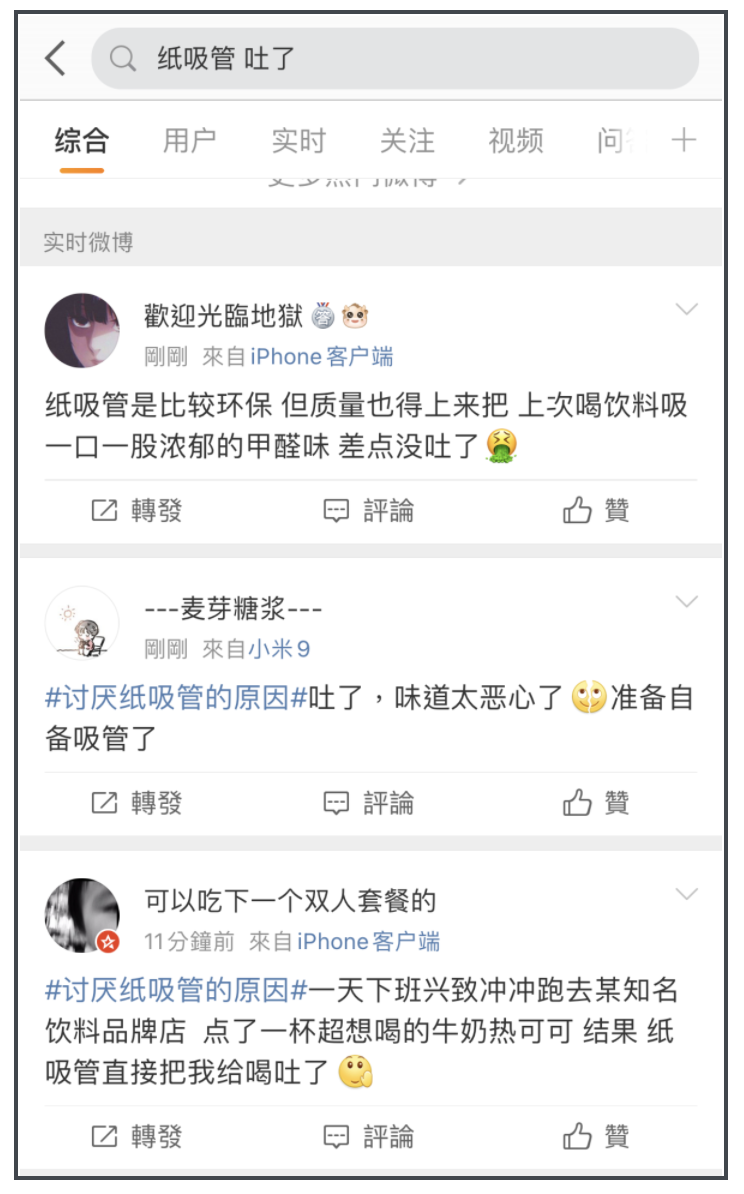The height and width of the screenshot is (1194, 744).
Task: Switch to the 用户 tab
Action: tap(189, 141)
